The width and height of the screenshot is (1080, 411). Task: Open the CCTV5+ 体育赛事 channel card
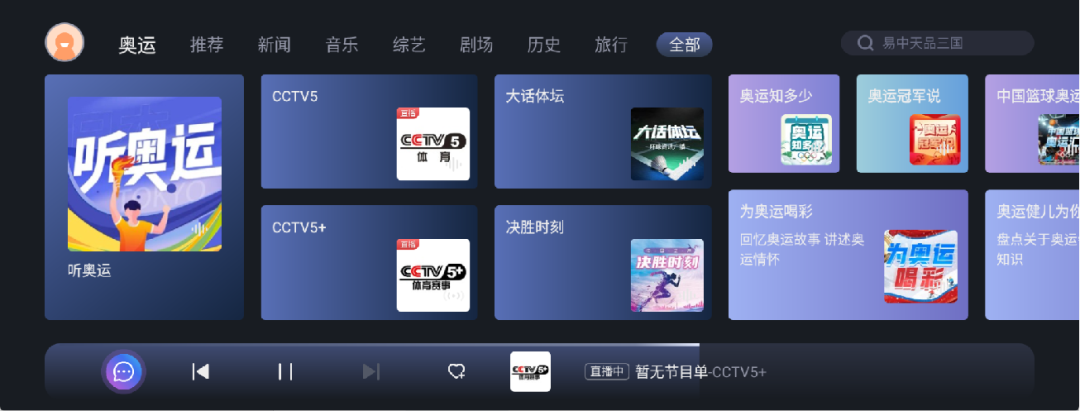[x=368, y=262]
